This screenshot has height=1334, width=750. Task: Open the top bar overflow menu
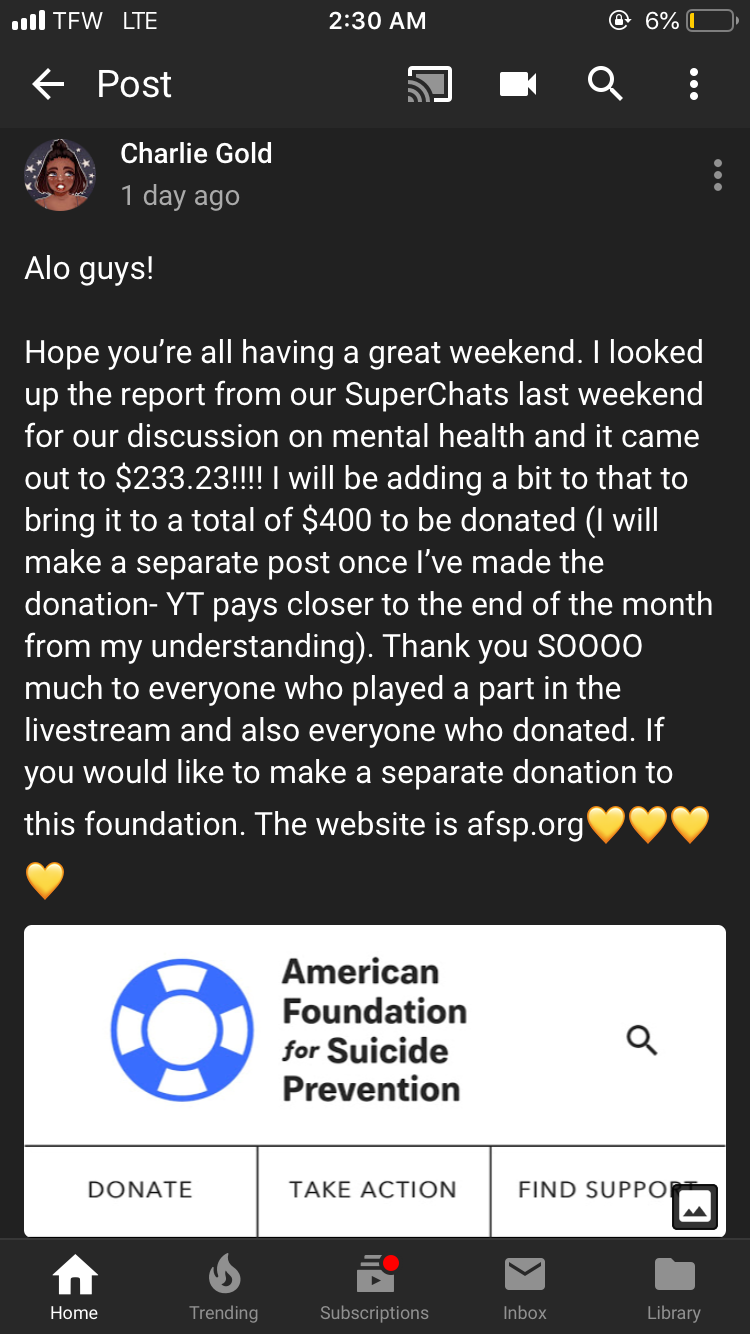pos(694,85)
